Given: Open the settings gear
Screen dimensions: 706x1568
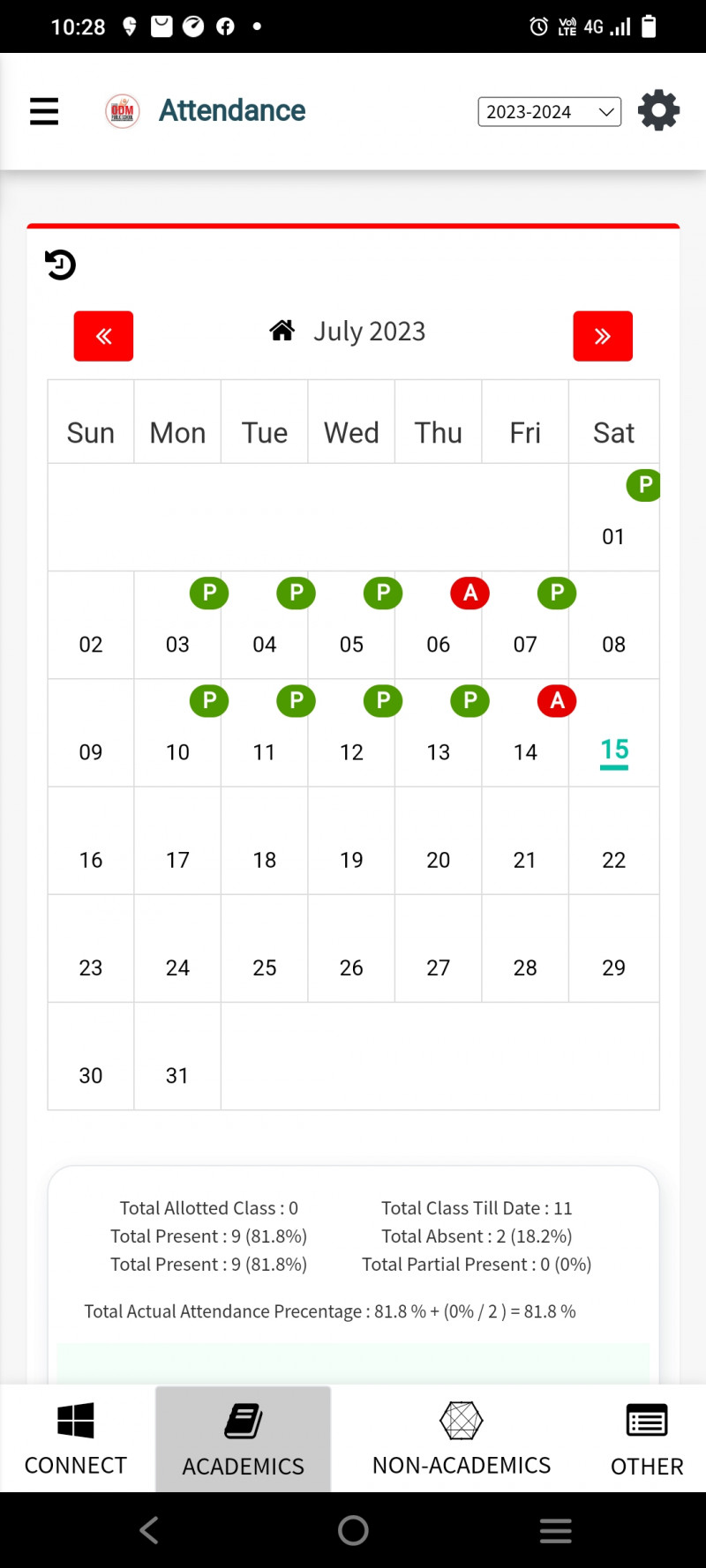Looking at the screenshot, I should point(658,111).
